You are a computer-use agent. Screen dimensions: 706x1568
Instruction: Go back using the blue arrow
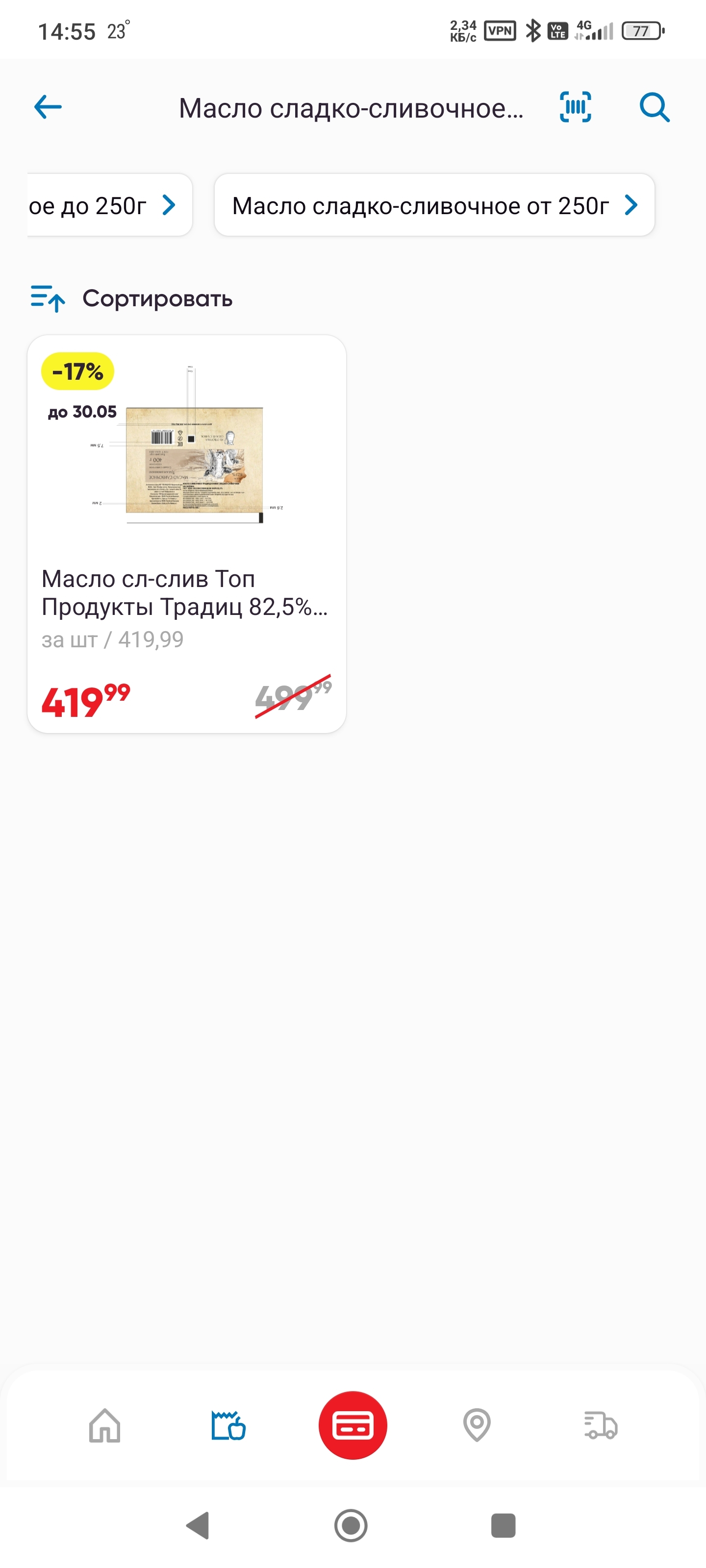[x=48, y=107]
